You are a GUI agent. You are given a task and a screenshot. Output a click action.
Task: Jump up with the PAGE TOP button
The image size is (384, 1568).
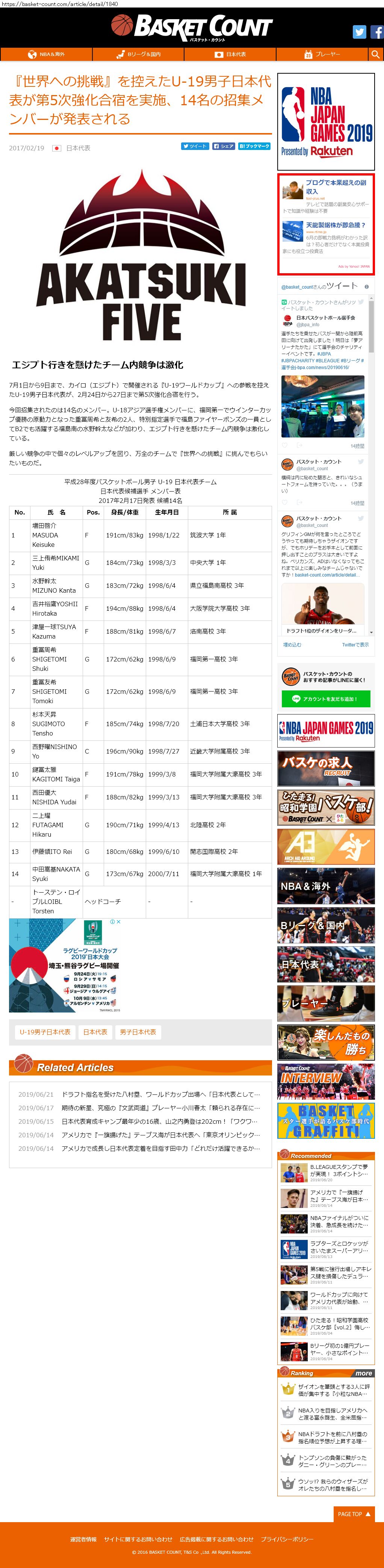[354, 1514]
